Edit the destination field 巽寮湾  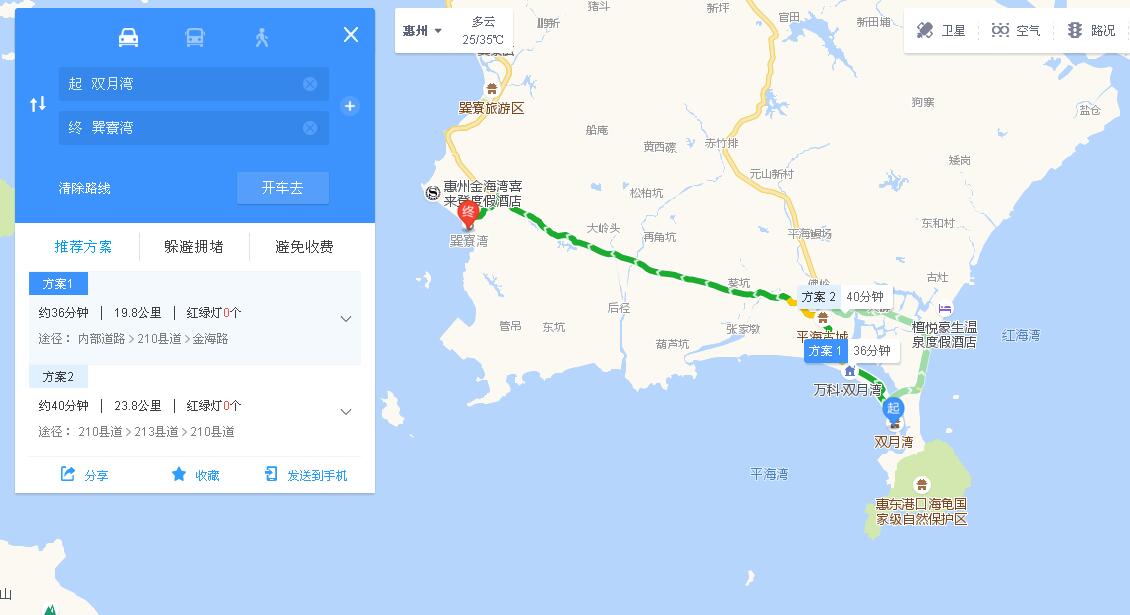[180, 128]
